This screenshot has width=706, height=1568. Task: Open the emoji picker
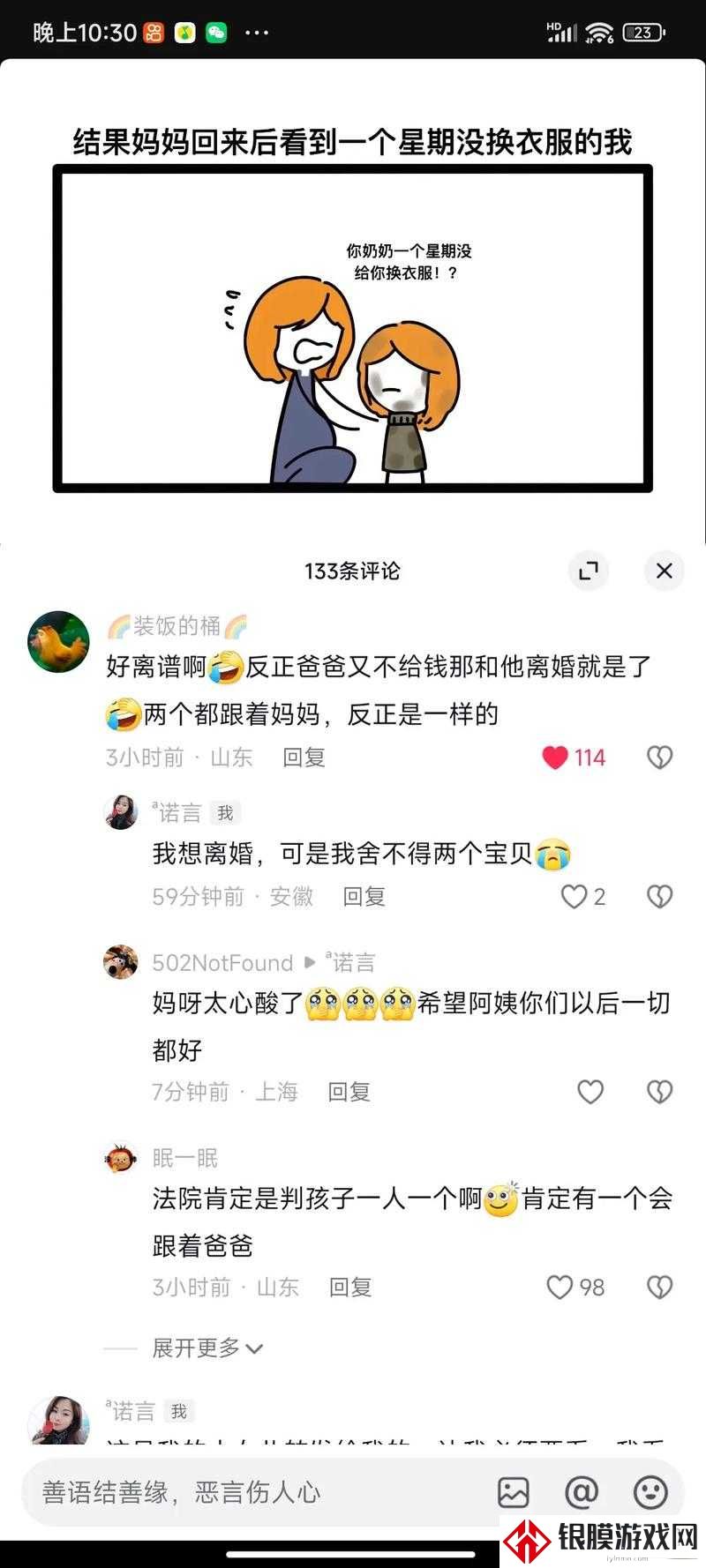coord(650,1492)
